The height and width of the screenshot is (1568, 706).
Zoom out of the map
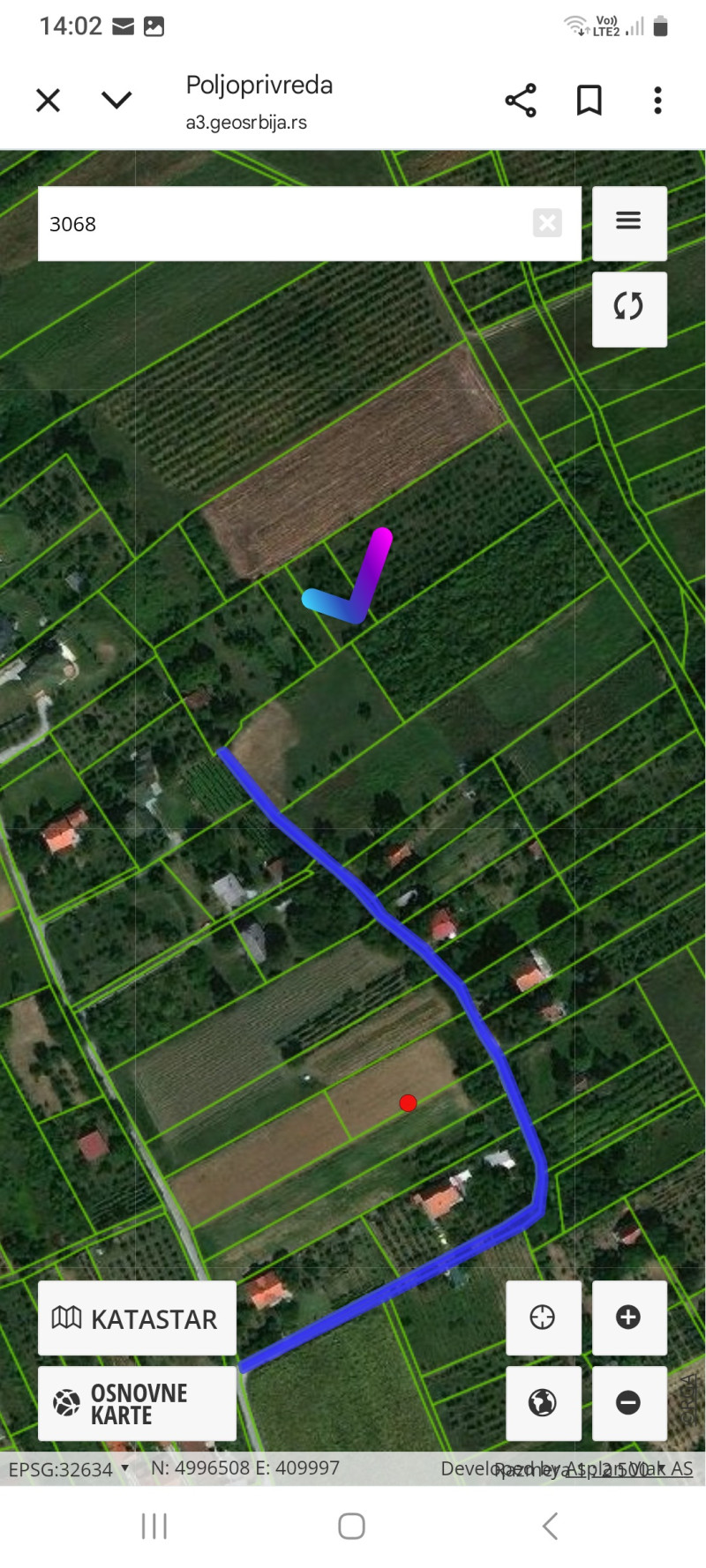point(628,1403)
